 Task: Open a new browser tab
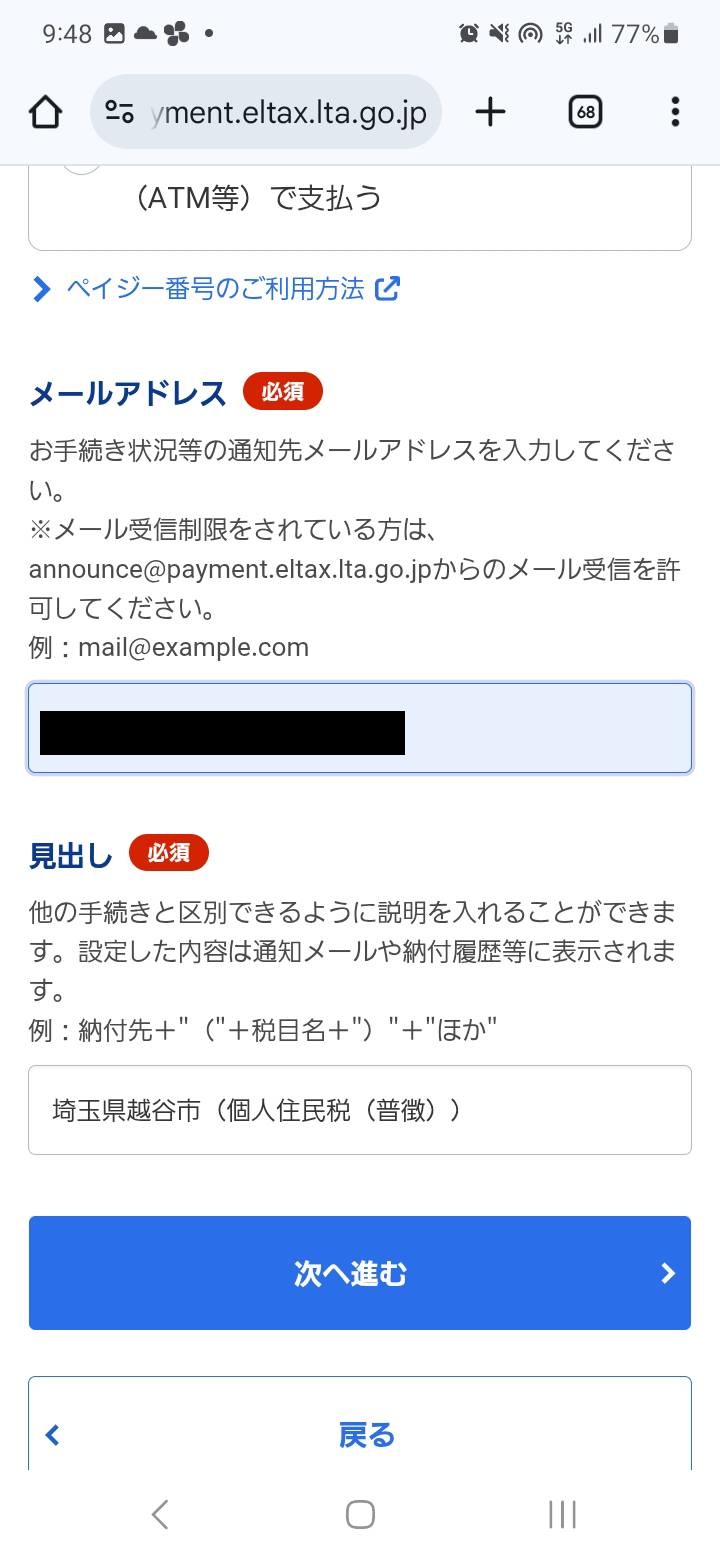point(490,112)
